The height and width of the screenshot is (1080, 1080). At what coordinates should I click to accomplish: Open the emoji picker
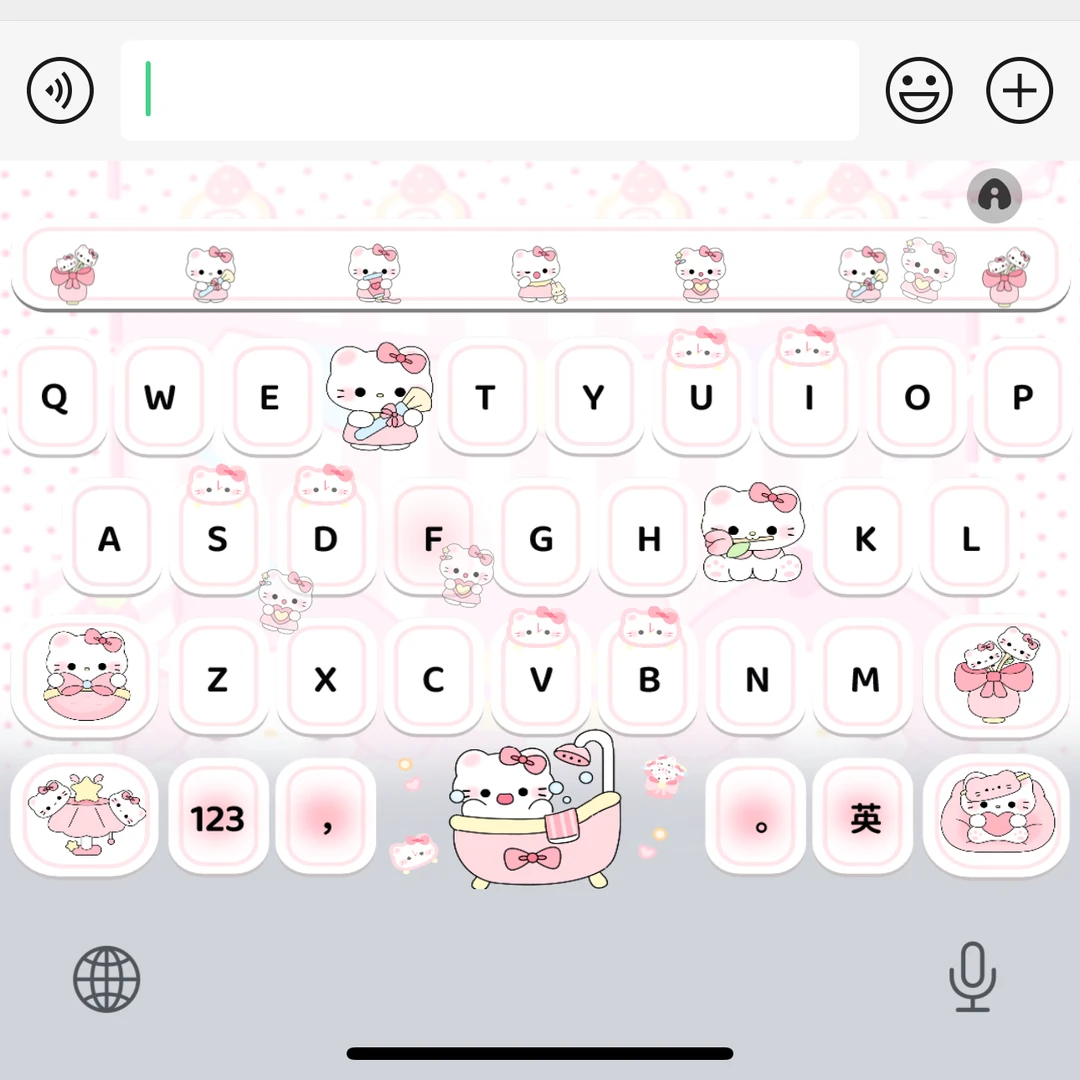[919, 90]
